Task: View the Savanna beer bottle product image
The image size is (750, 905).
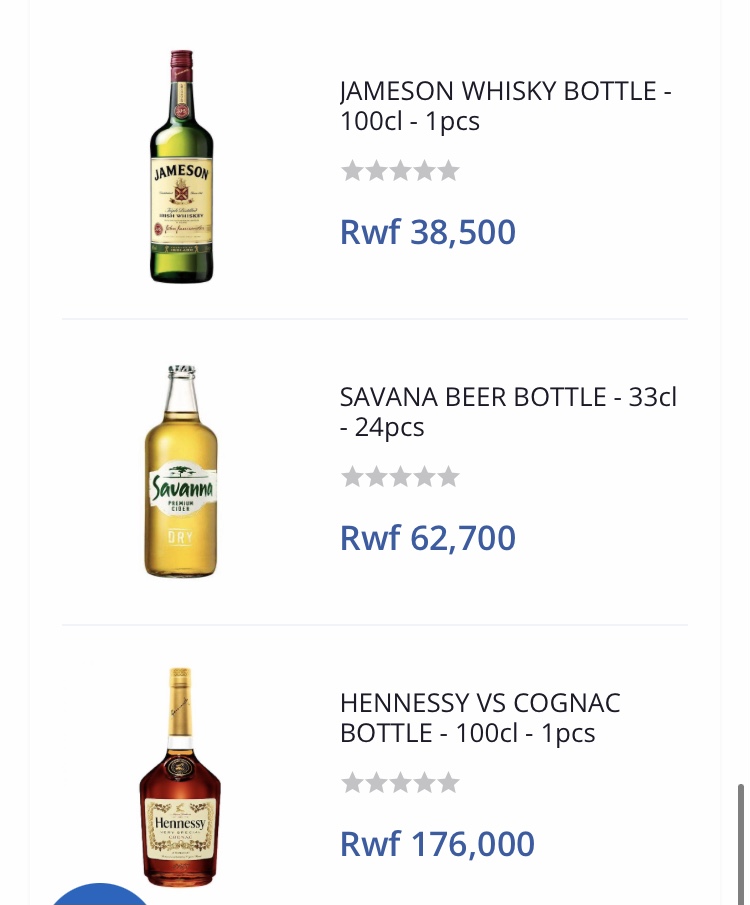Action: [x=181, y=472]
